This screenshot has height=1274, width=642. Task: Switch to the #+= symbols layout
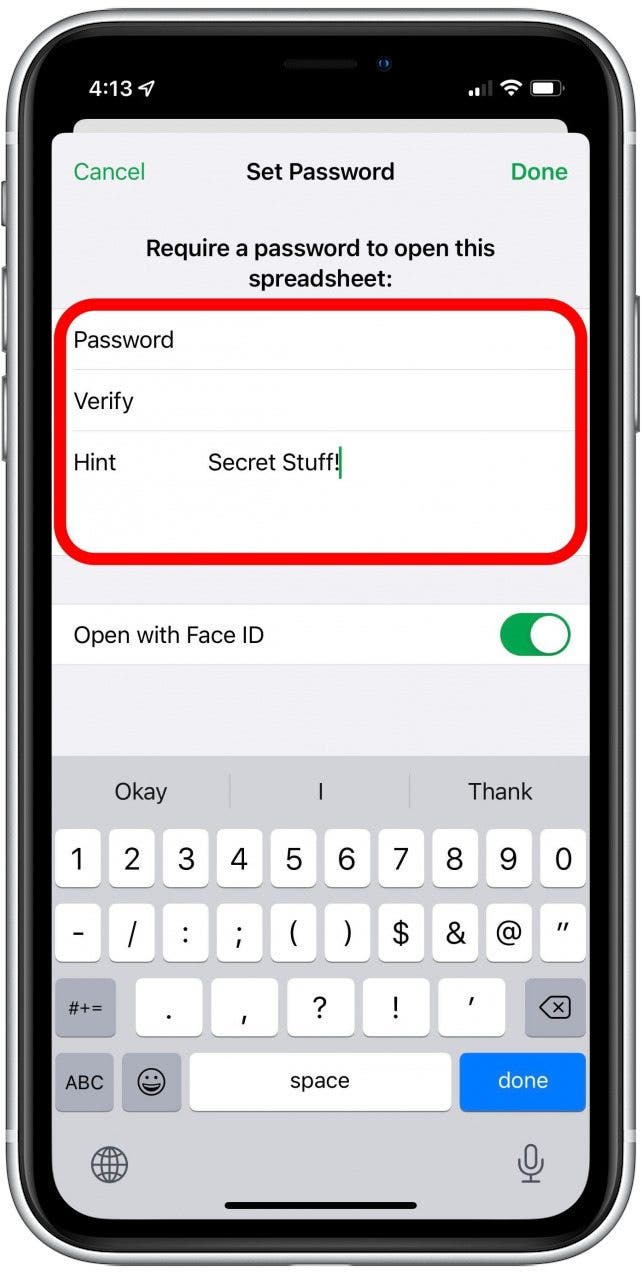84,1007
